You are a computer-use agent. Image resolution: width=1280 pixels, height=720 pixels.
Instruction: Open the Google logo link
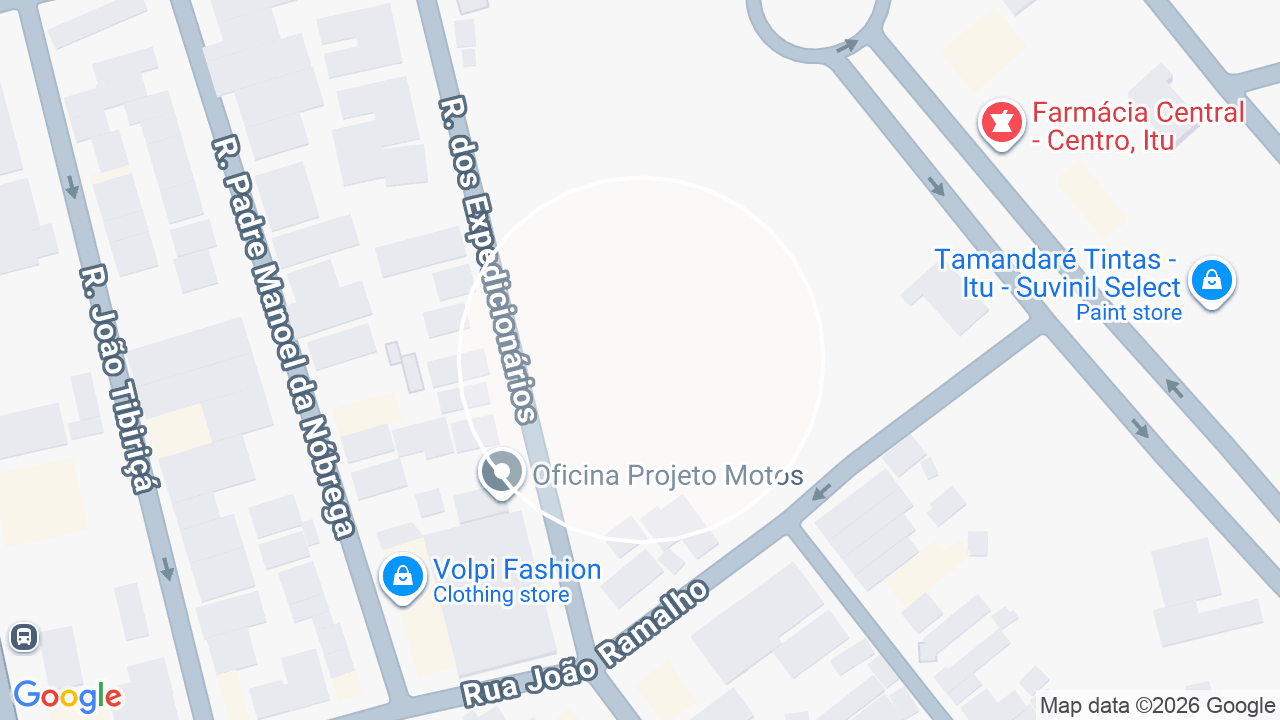(x=67, y=697)
